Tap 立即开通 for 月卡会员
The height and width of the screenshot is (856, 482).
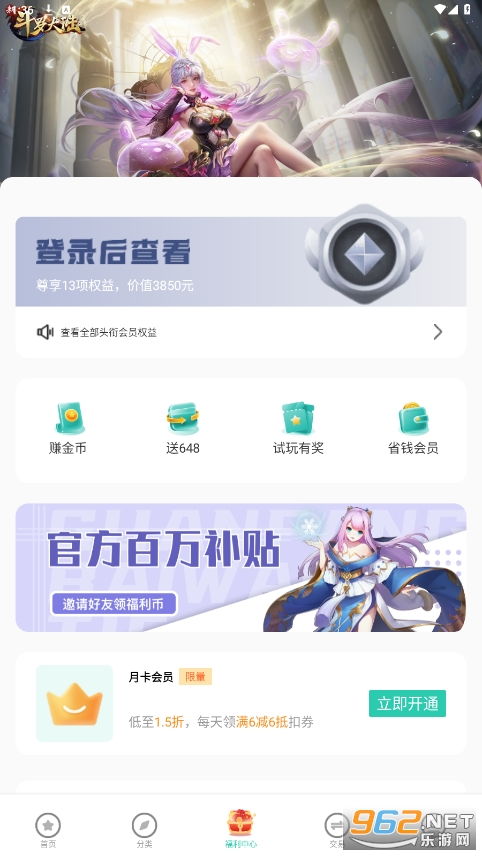pyautogui.click(x=407, y=704)
